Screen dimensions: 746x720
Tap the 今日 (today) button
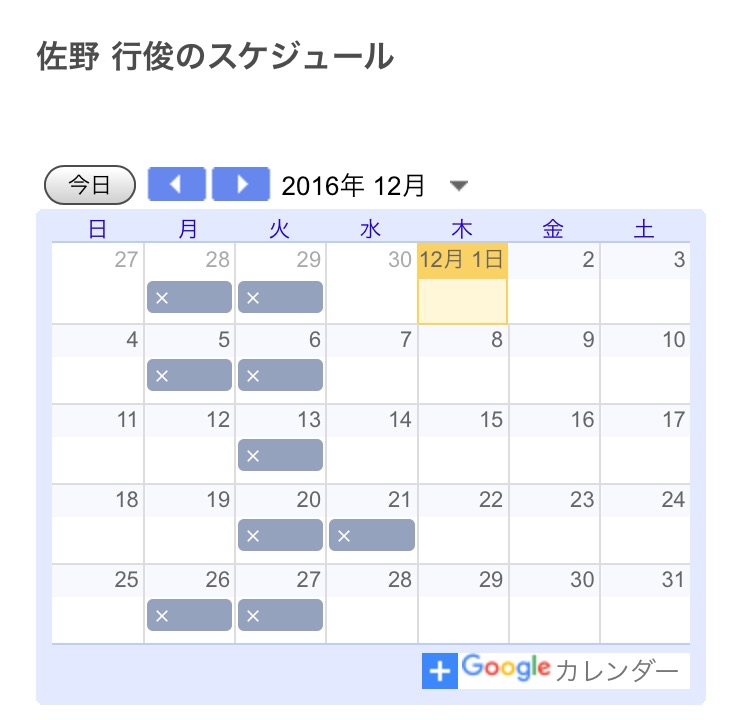[x=90, y=184]
